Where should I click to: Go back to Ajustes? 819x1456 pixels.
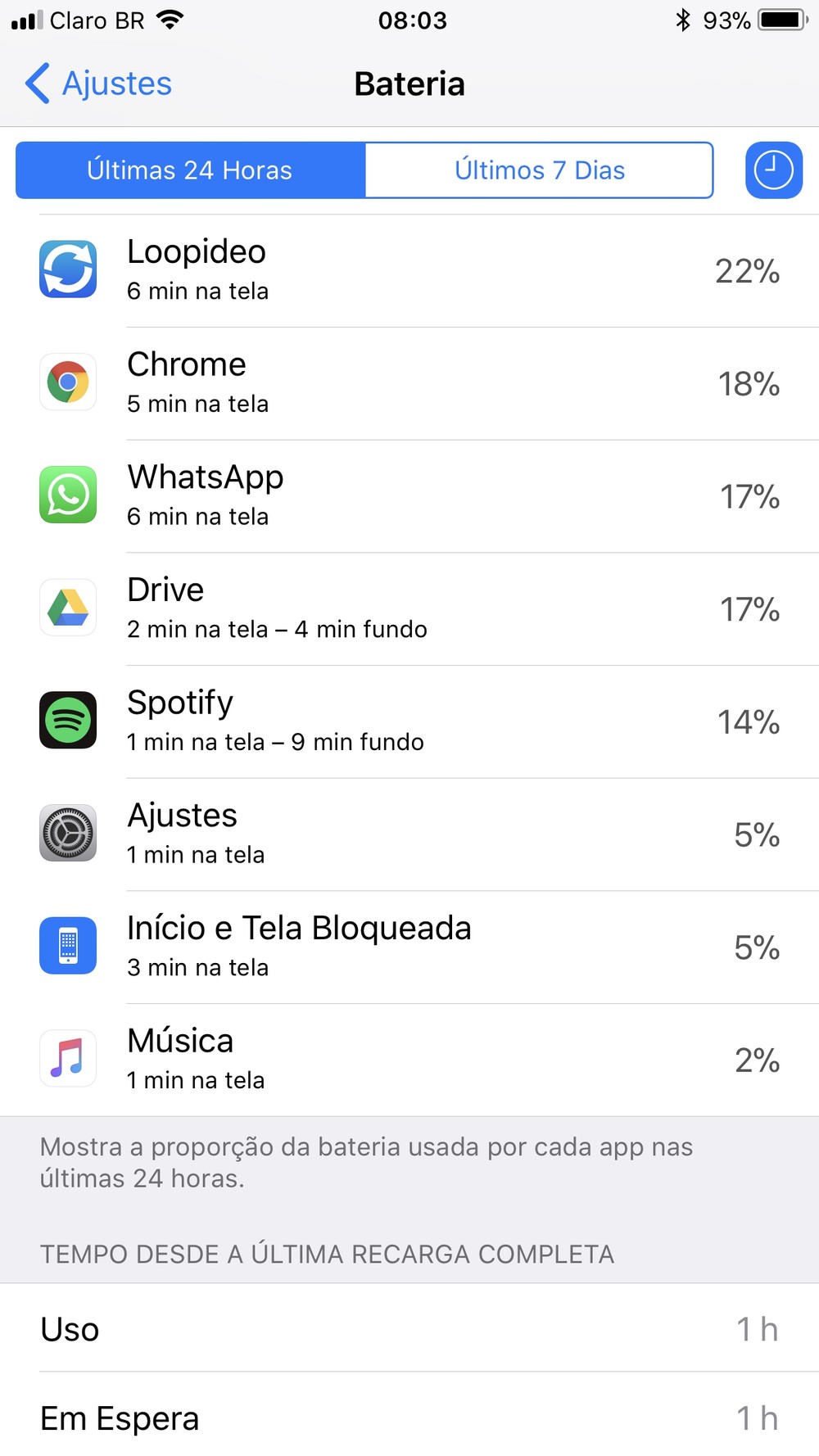[x=98, y=84]
